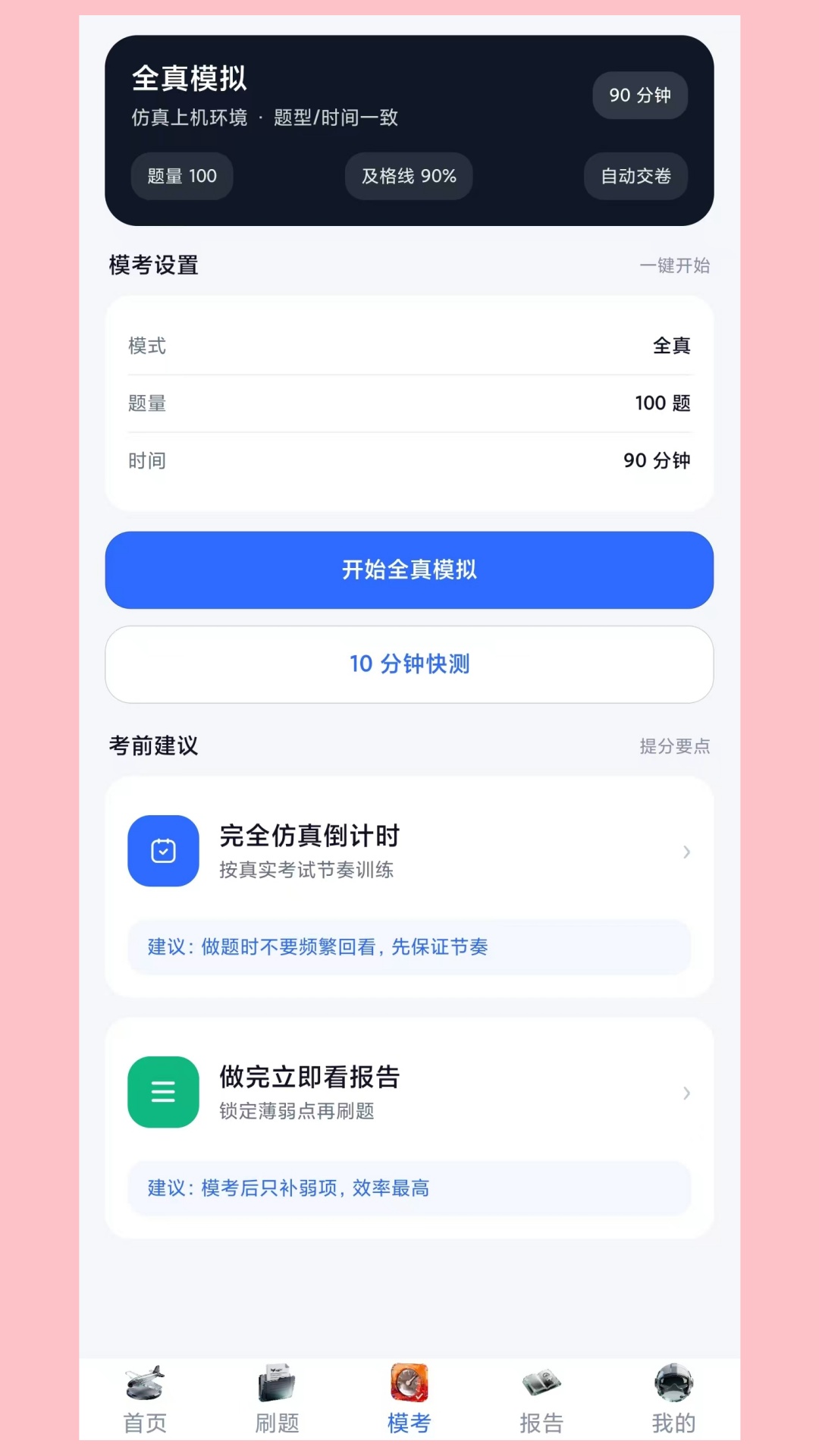Edit the 时间 setting row
This screenshot has height=1456, width=819.
tap(409, 460)
